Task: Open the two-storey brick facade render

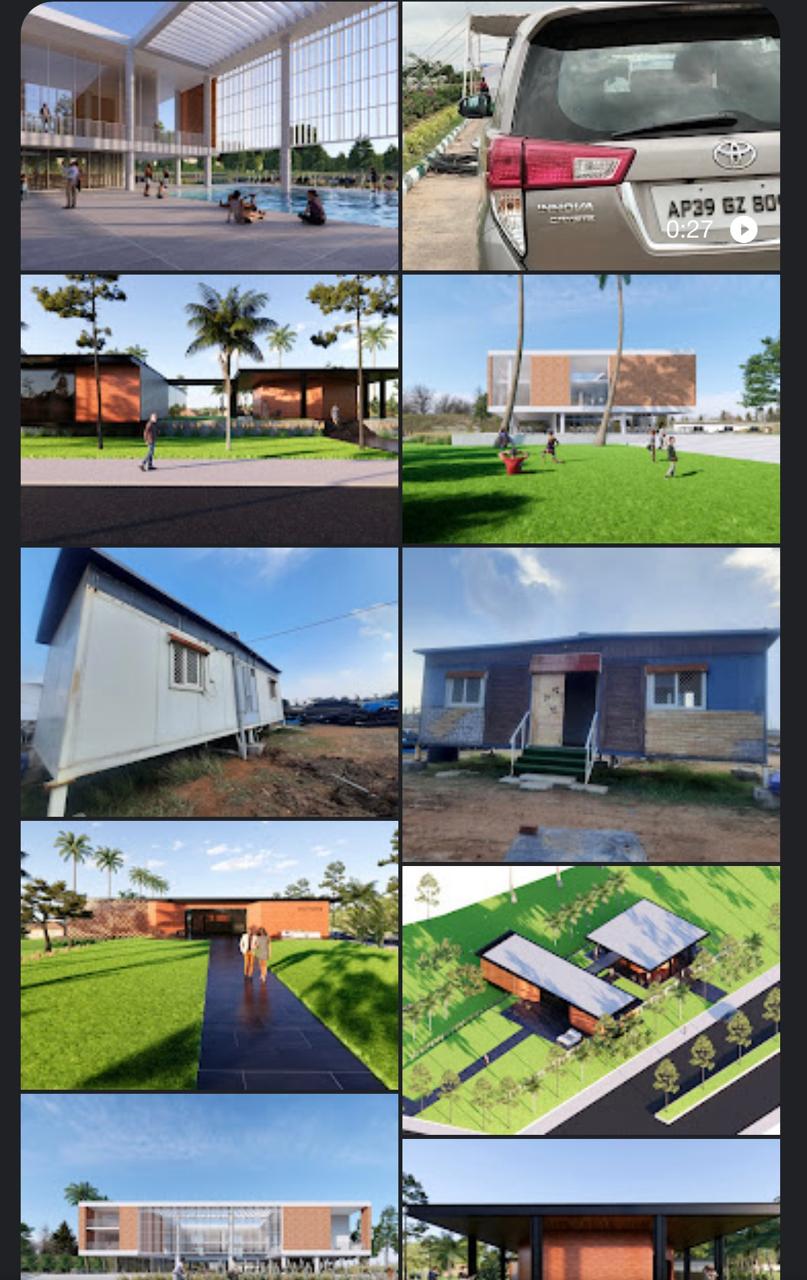Action: click(x=209, y=1187)
